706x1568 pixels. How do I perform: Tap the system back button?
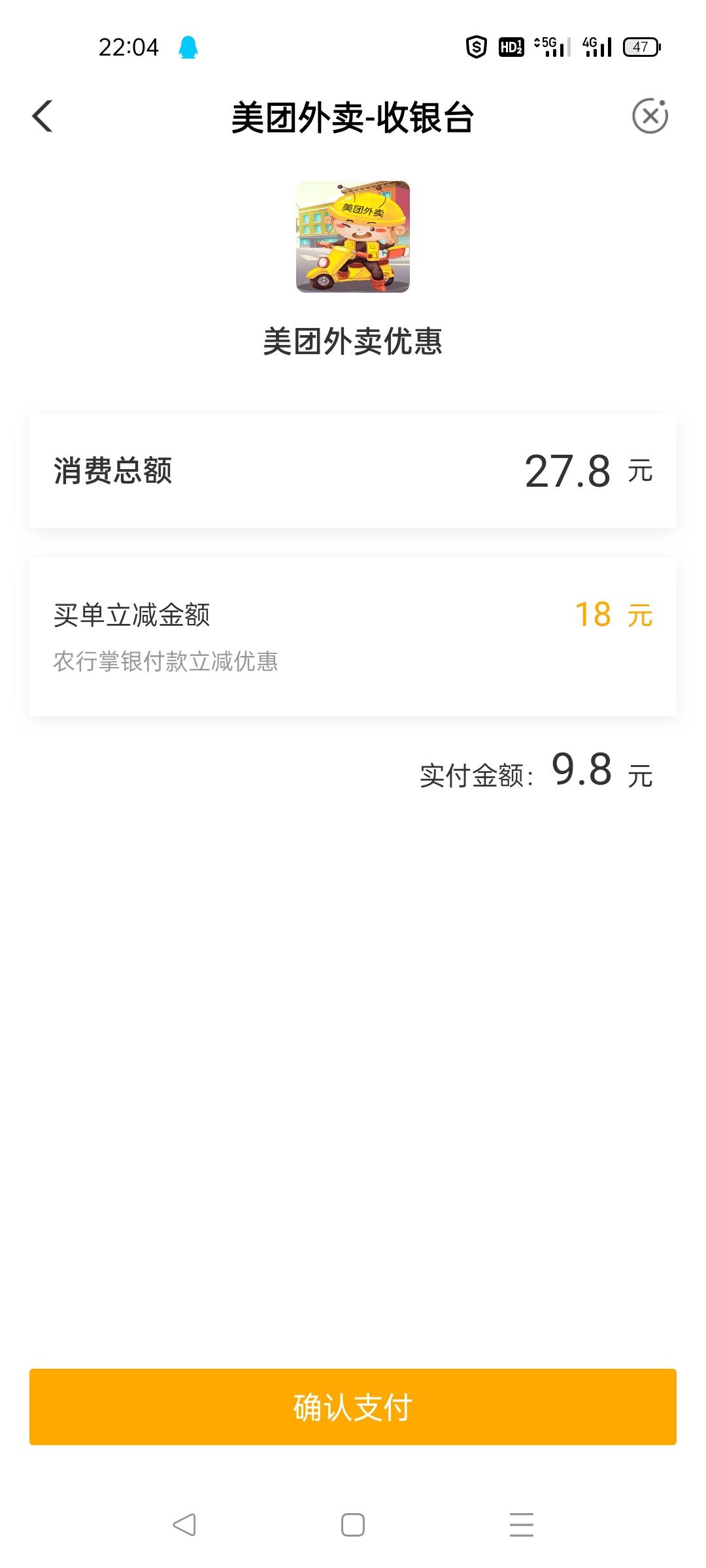point(184,1525)
